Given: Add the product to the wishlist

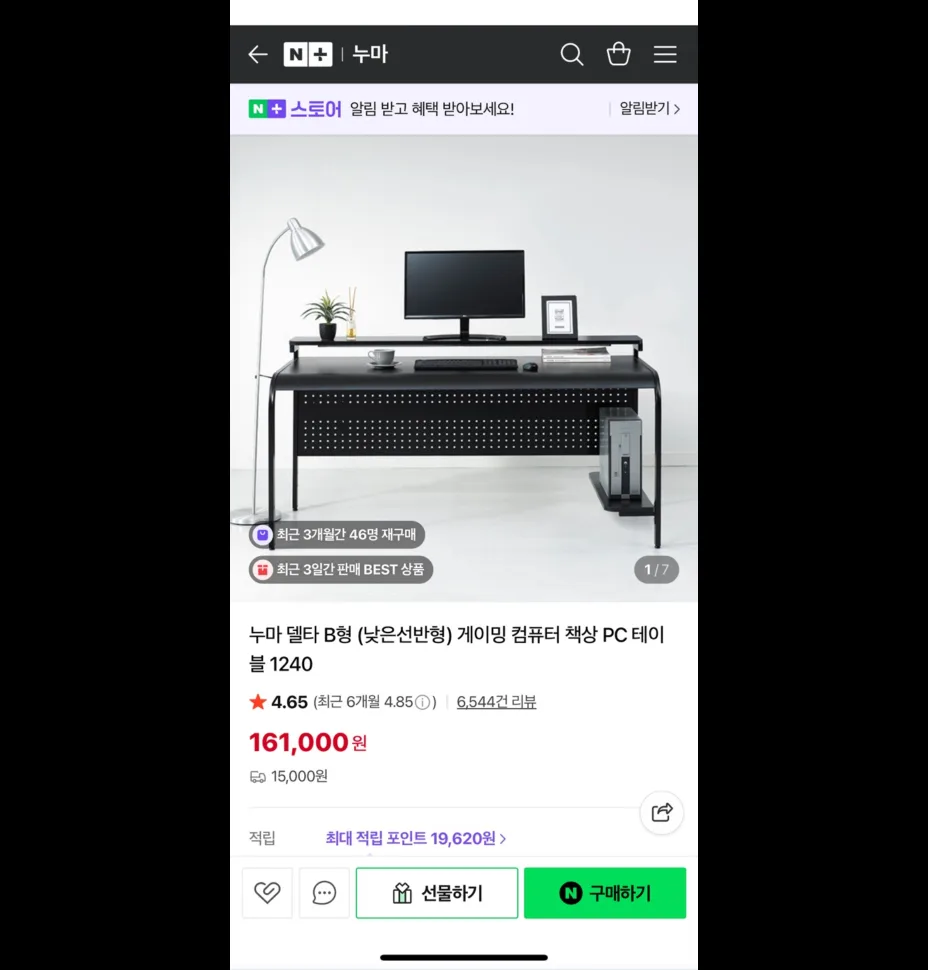Looking at the screenshot, I should pos(267,893).
